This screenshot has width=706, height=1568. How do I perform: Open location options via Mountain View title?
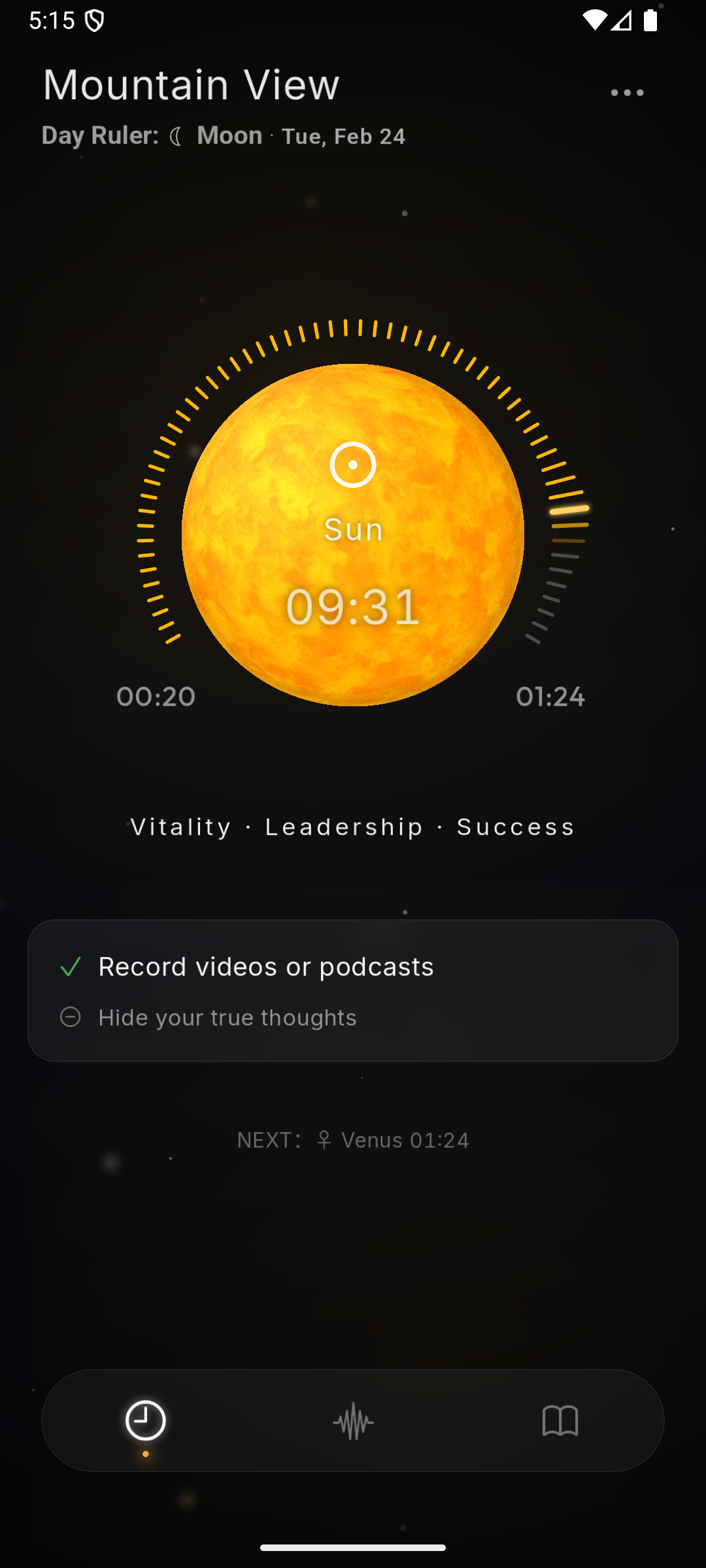[191, 84]
